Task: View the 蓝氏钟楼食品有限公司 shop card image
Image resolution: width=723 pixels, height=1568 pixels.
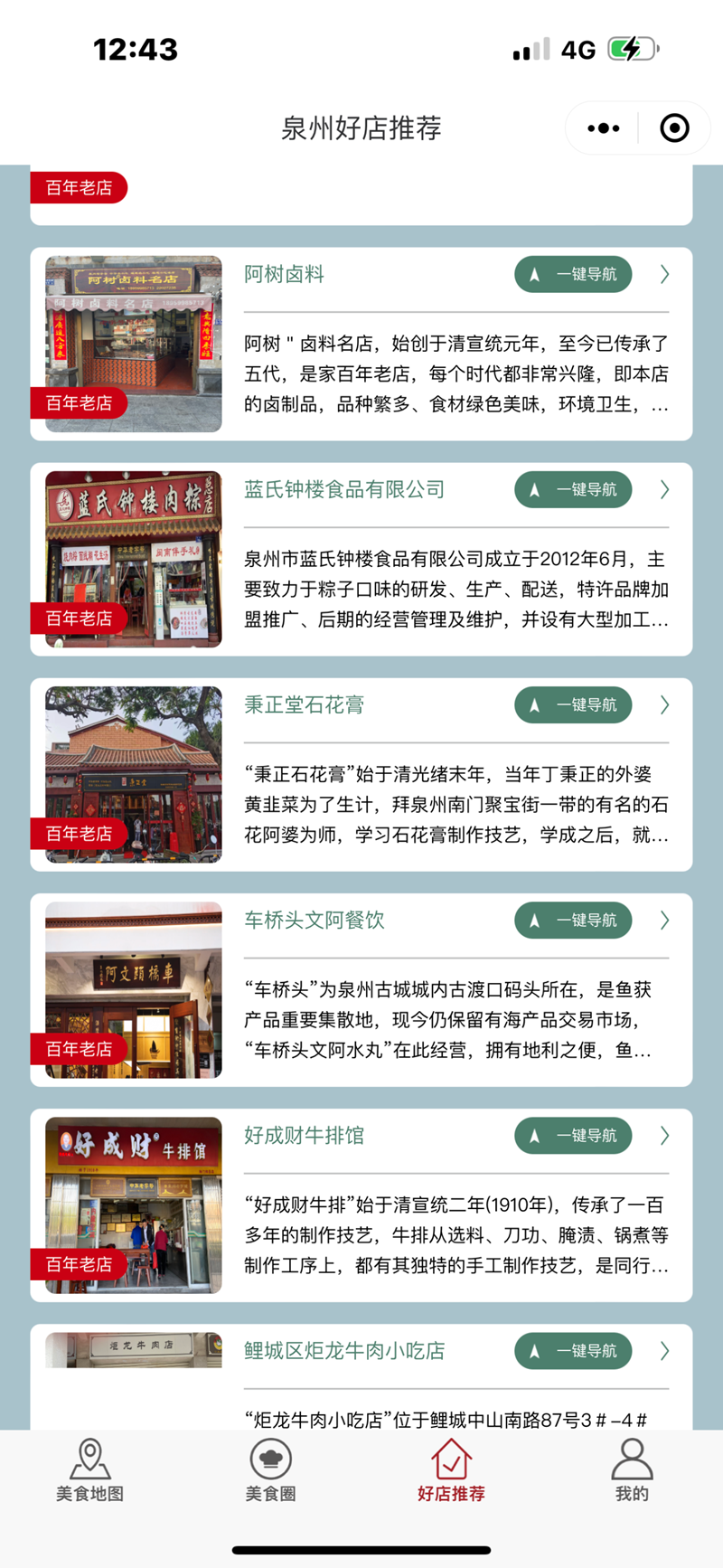Action: [134, 559]
